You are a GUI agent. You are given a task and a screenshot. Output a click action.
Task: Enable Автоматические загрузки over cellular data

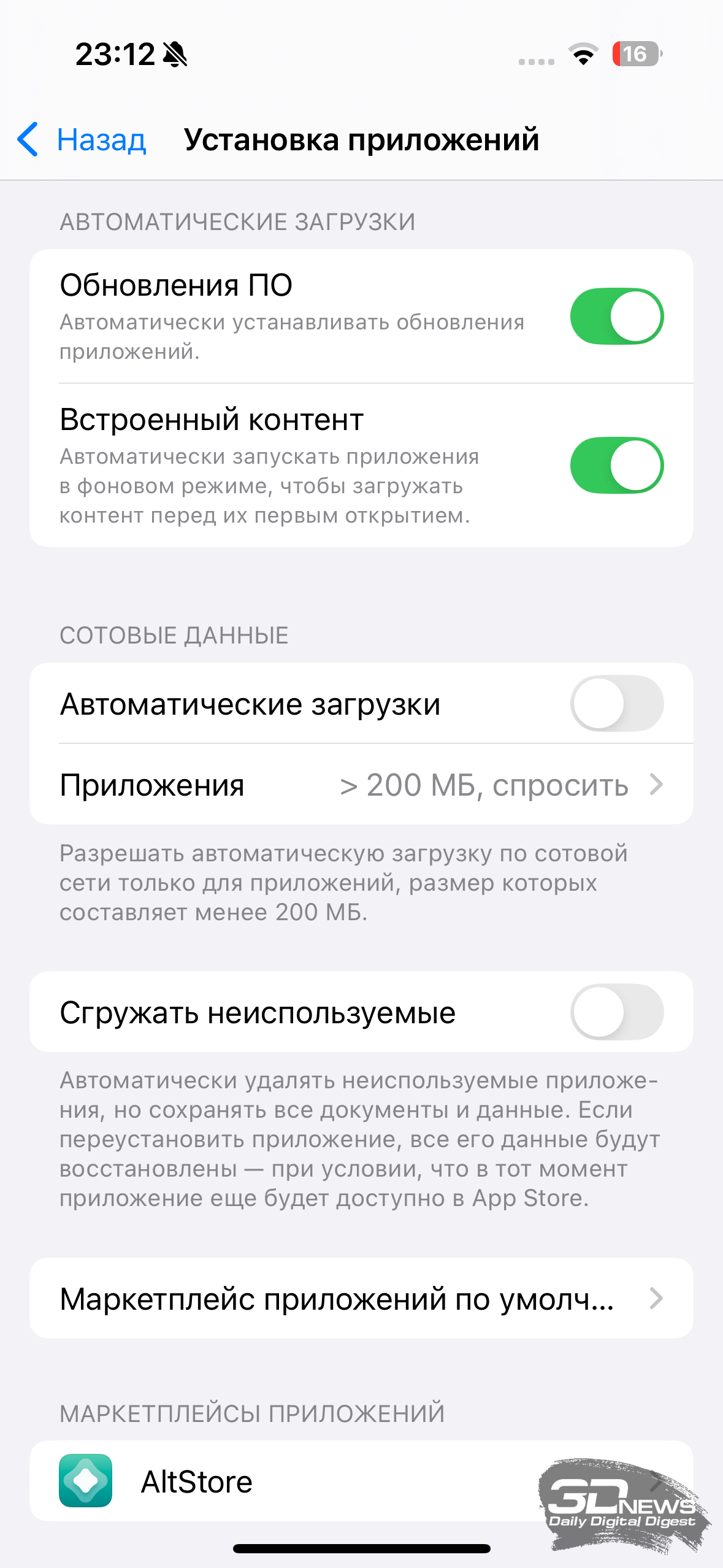pos(617,703)
